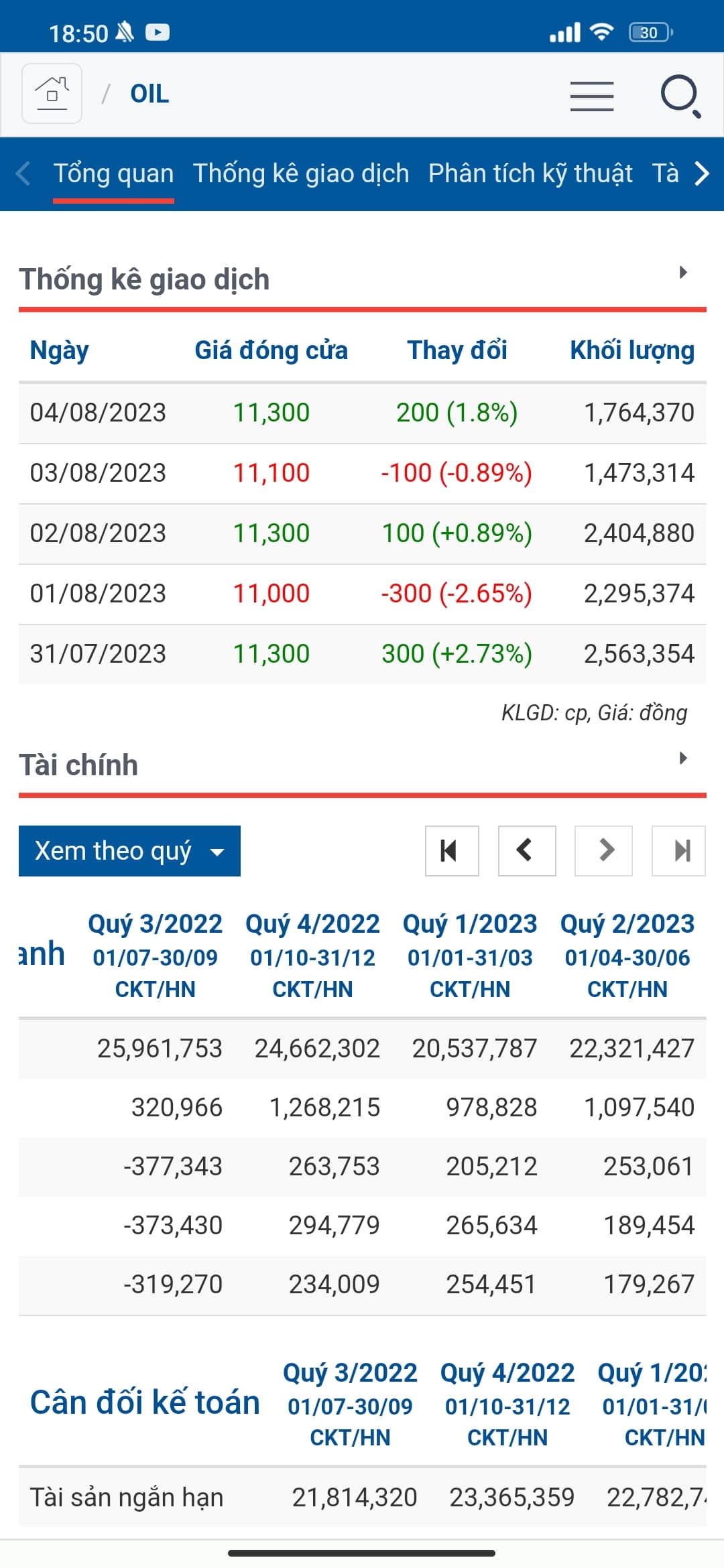The width and height of the screenshot is (724, 1568).
Task: Show previous tabs with left chevron
Action: coord(23,174)
